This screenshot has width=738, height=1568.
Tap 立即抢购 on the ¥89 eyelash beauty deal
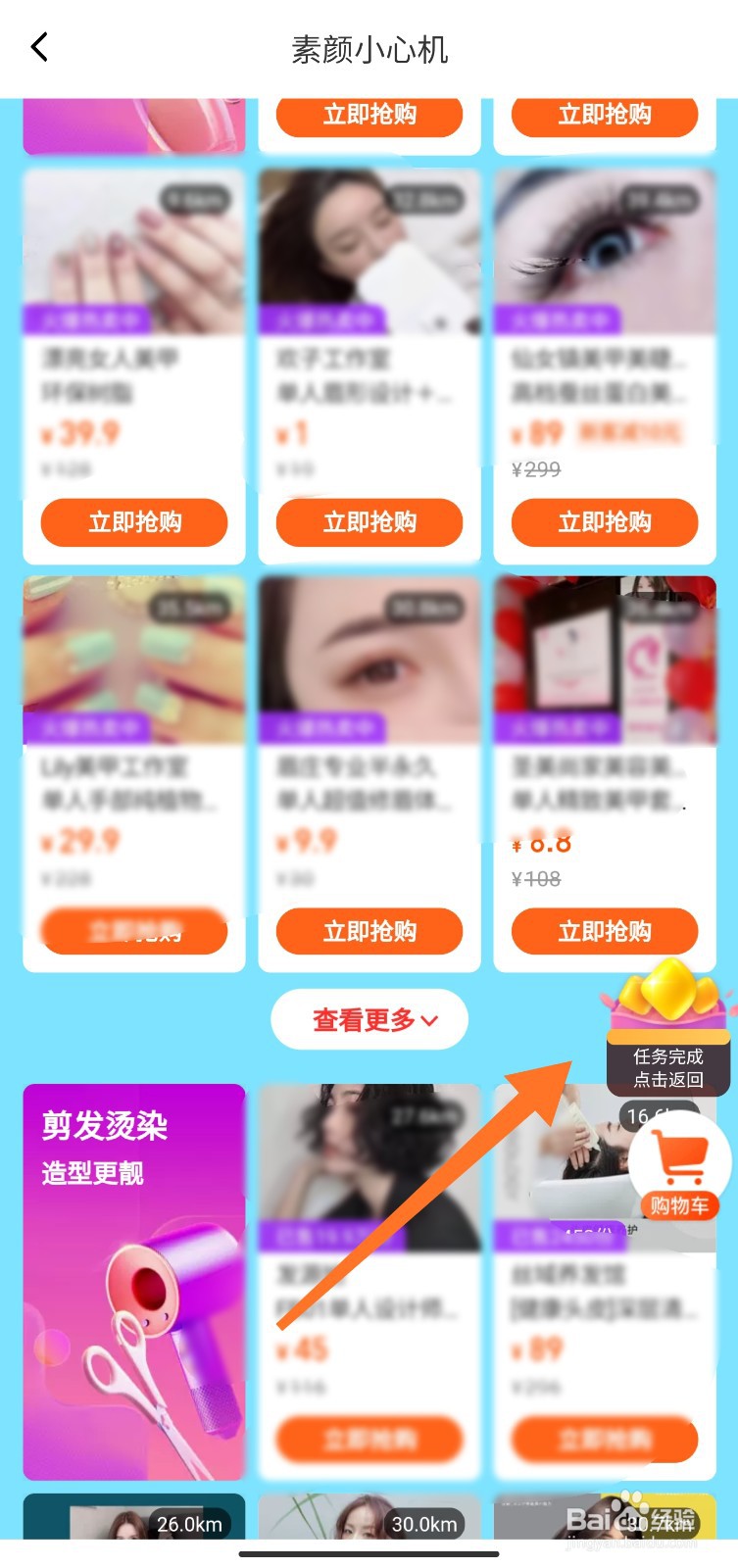[x=604, y=522]
